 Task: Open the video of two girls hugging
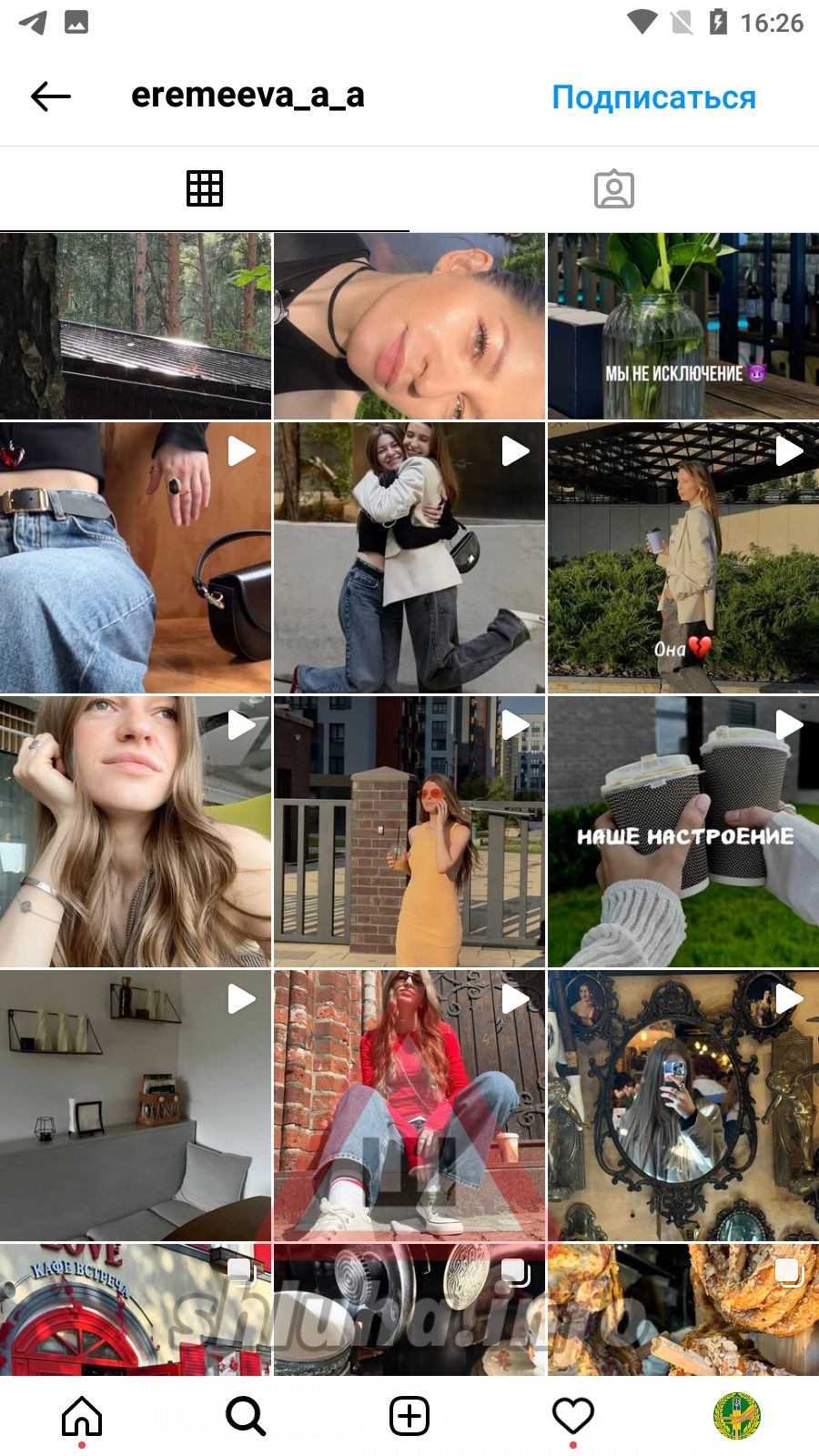point(409,557)
